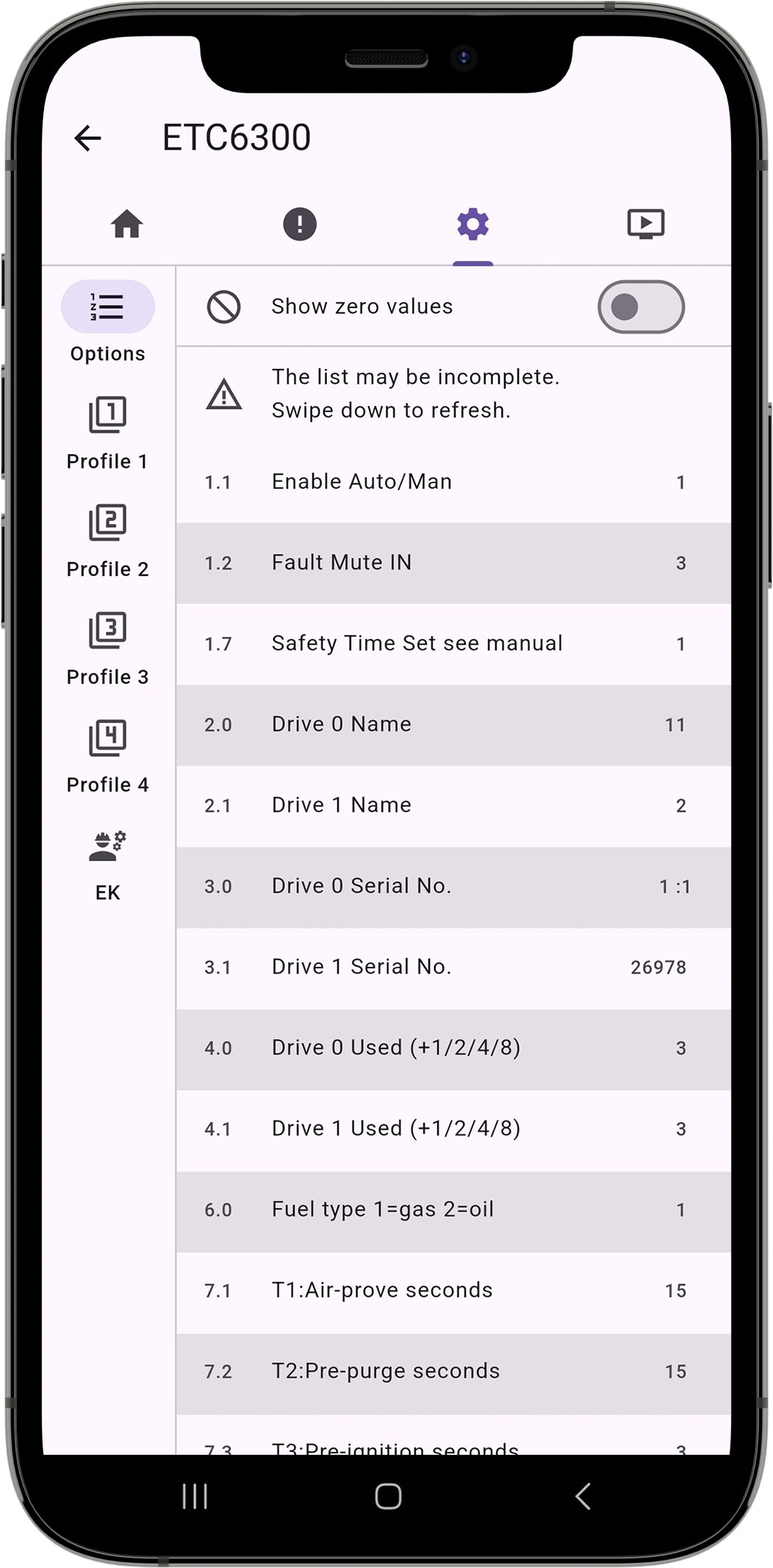Open Profile 3 settings
The height and width of the screenshot is (1568, 773).
[107, 648]
